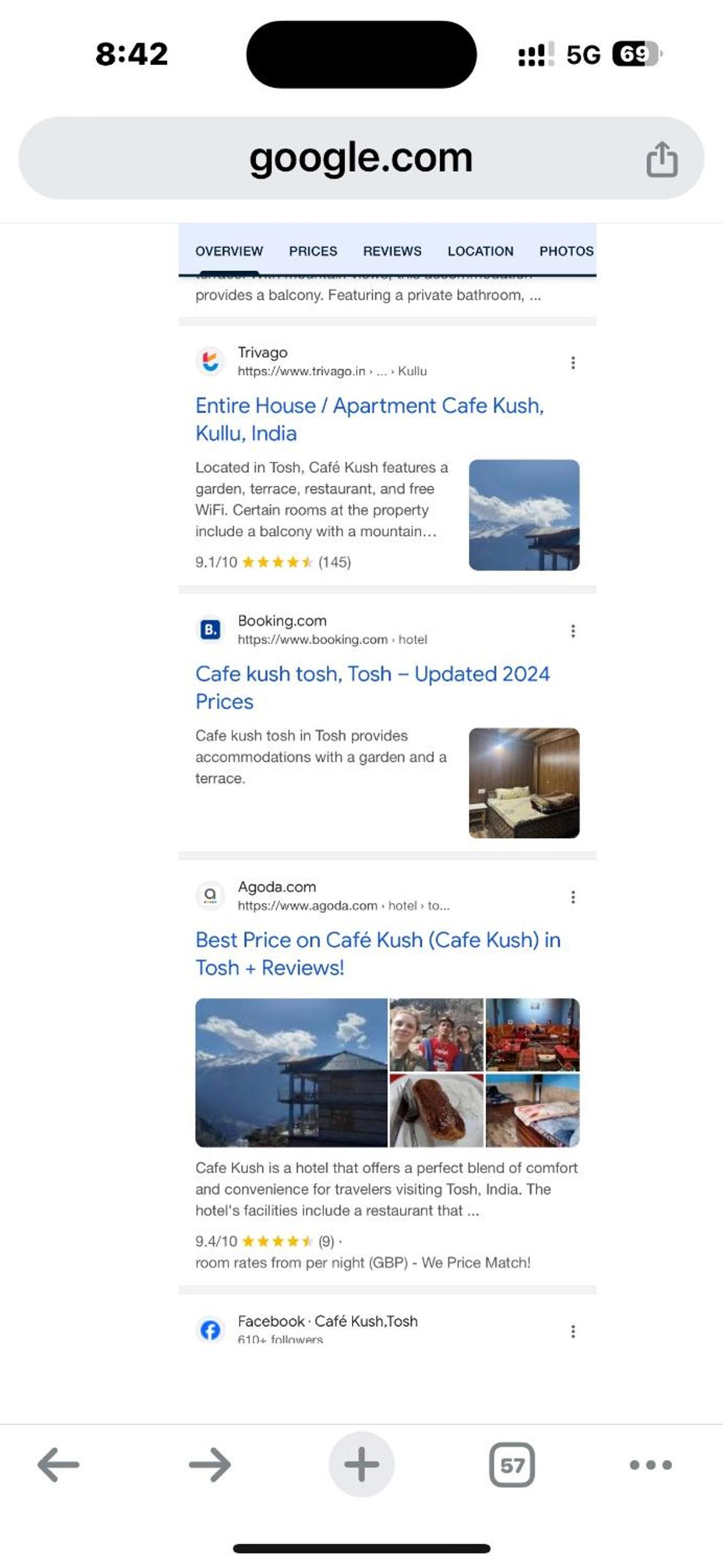The image size is (723, 1568).
Task: Switch to the Prices tab
Action: [313, 251]
